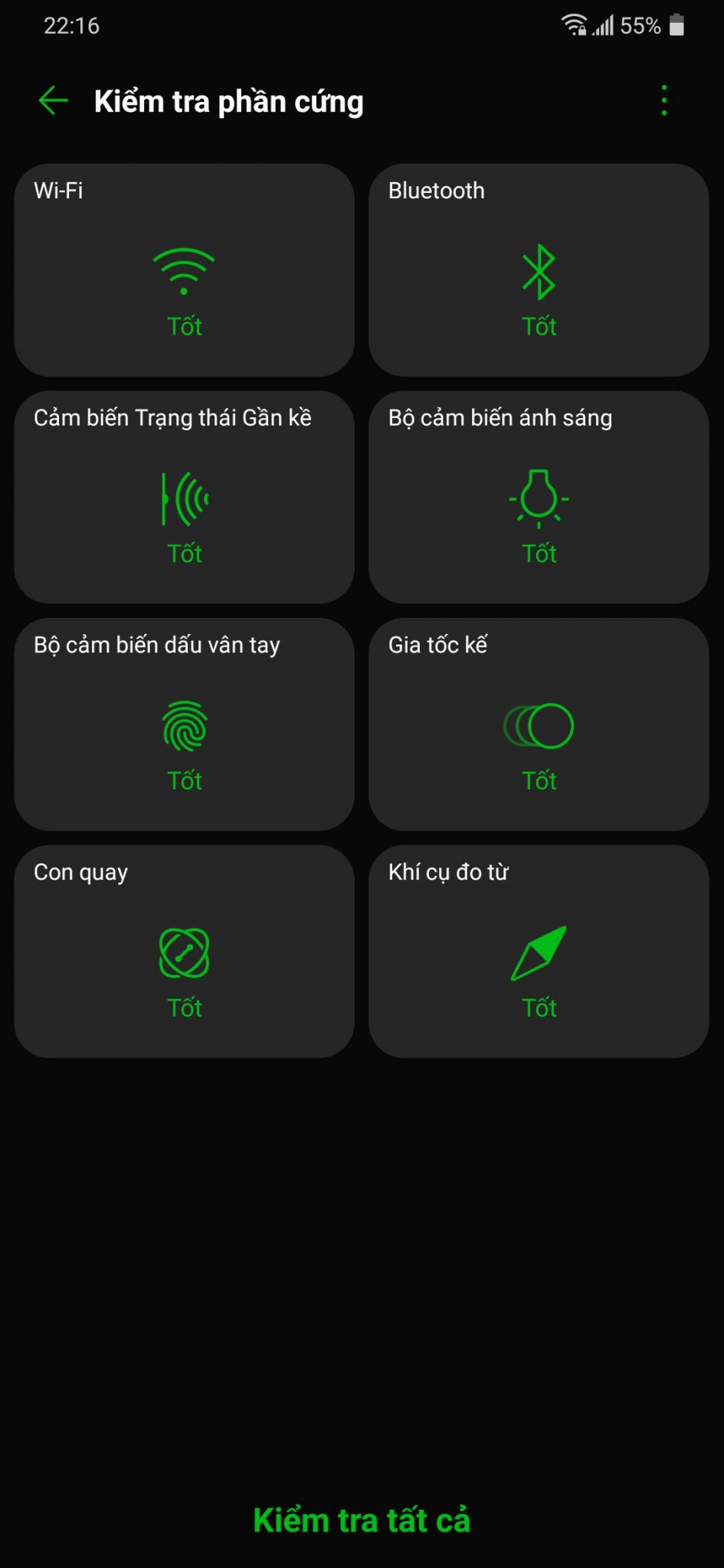Open the Bluetooth test card
Viewport: 724px width, 1568px height.
click(x=539, y=269)
